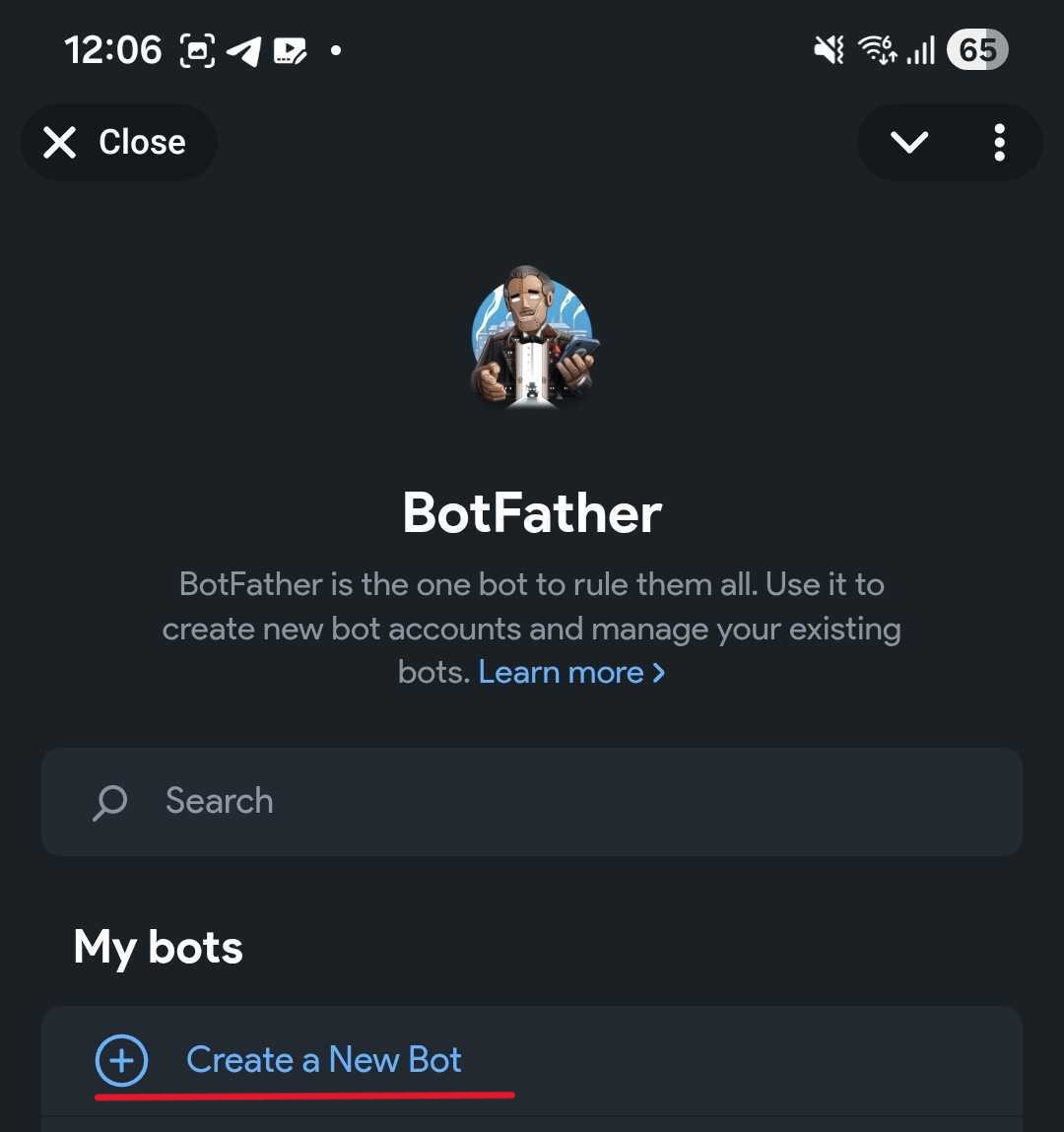Tap the BotFather profile picture

(532, 341)
